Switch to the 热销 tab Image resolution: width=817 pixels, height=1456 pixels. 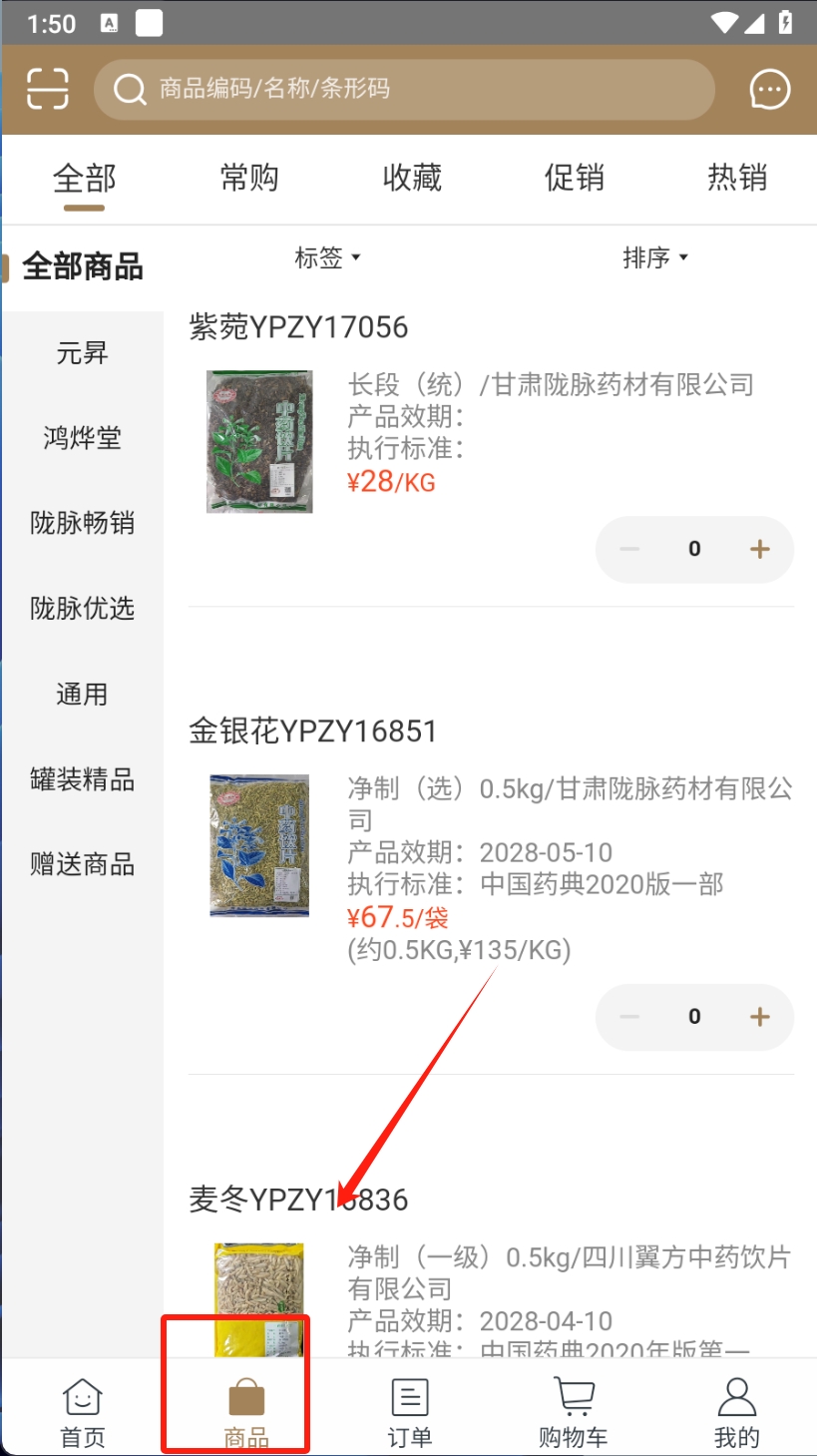pos(736,179)
